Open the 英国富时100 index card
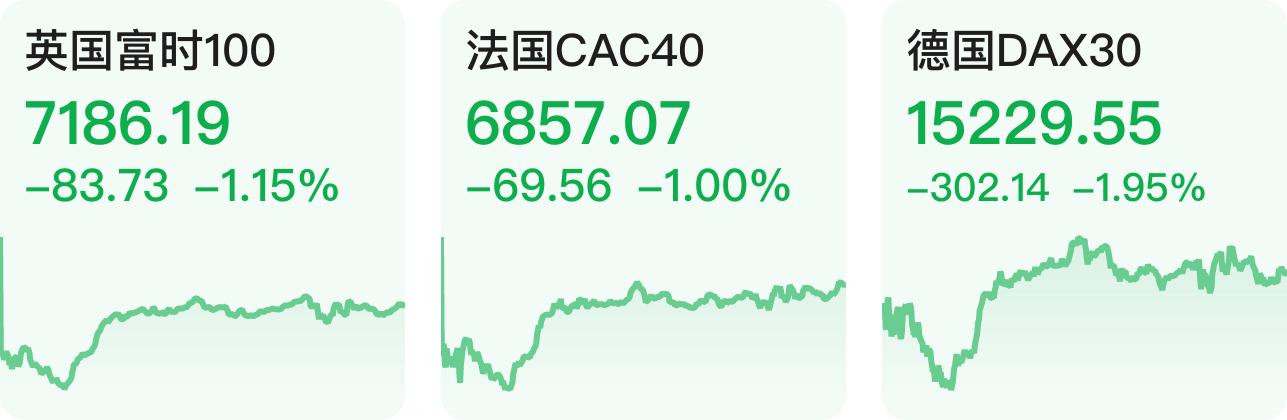The width and height of the screenshot is (1287, 420). click(202, 210)
